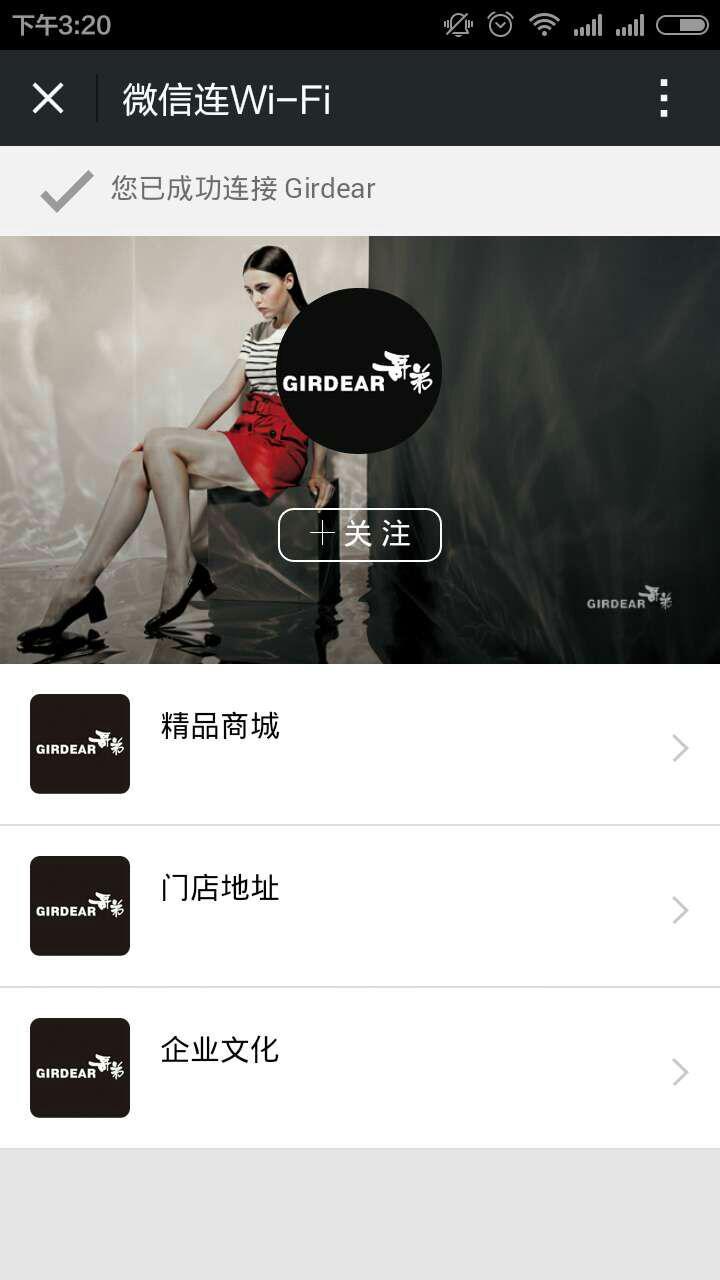Tap the round Girdear profile avatar
Viewport: 720px width, 1280px height.
(359, 371)
